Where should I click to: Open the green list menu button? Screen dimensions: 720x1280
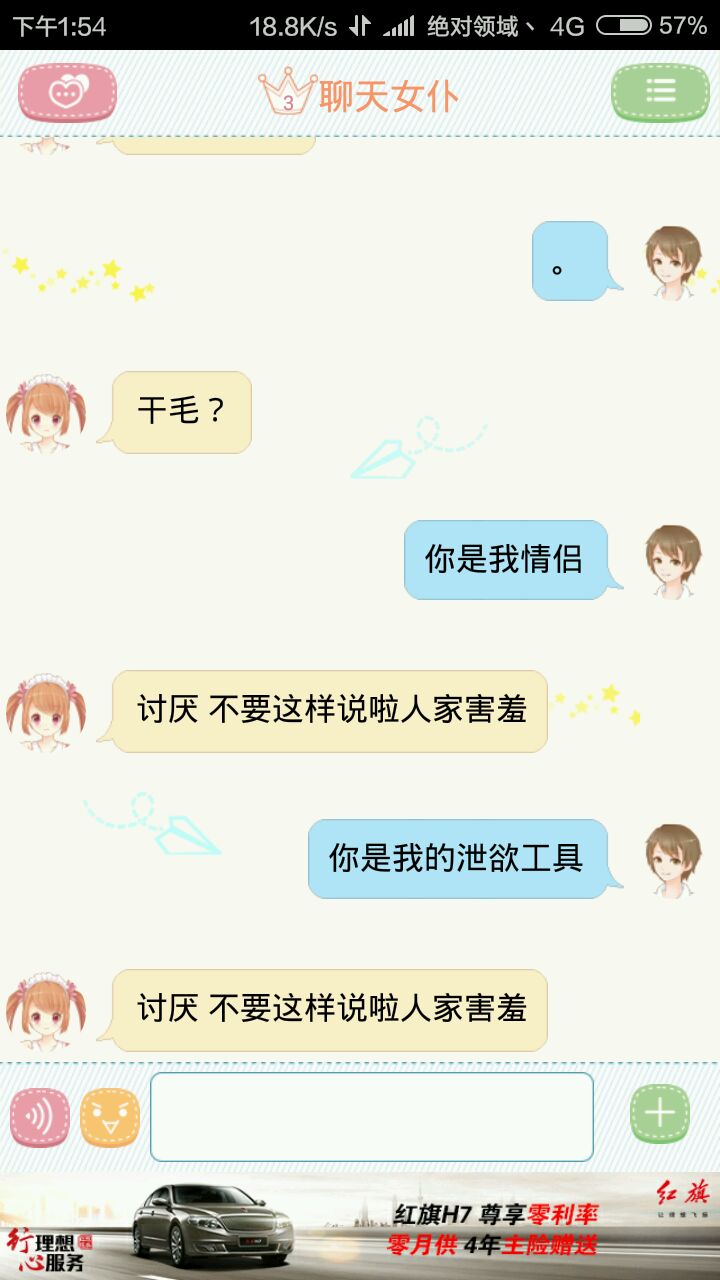pyautogui.click(x=660, y=93)
